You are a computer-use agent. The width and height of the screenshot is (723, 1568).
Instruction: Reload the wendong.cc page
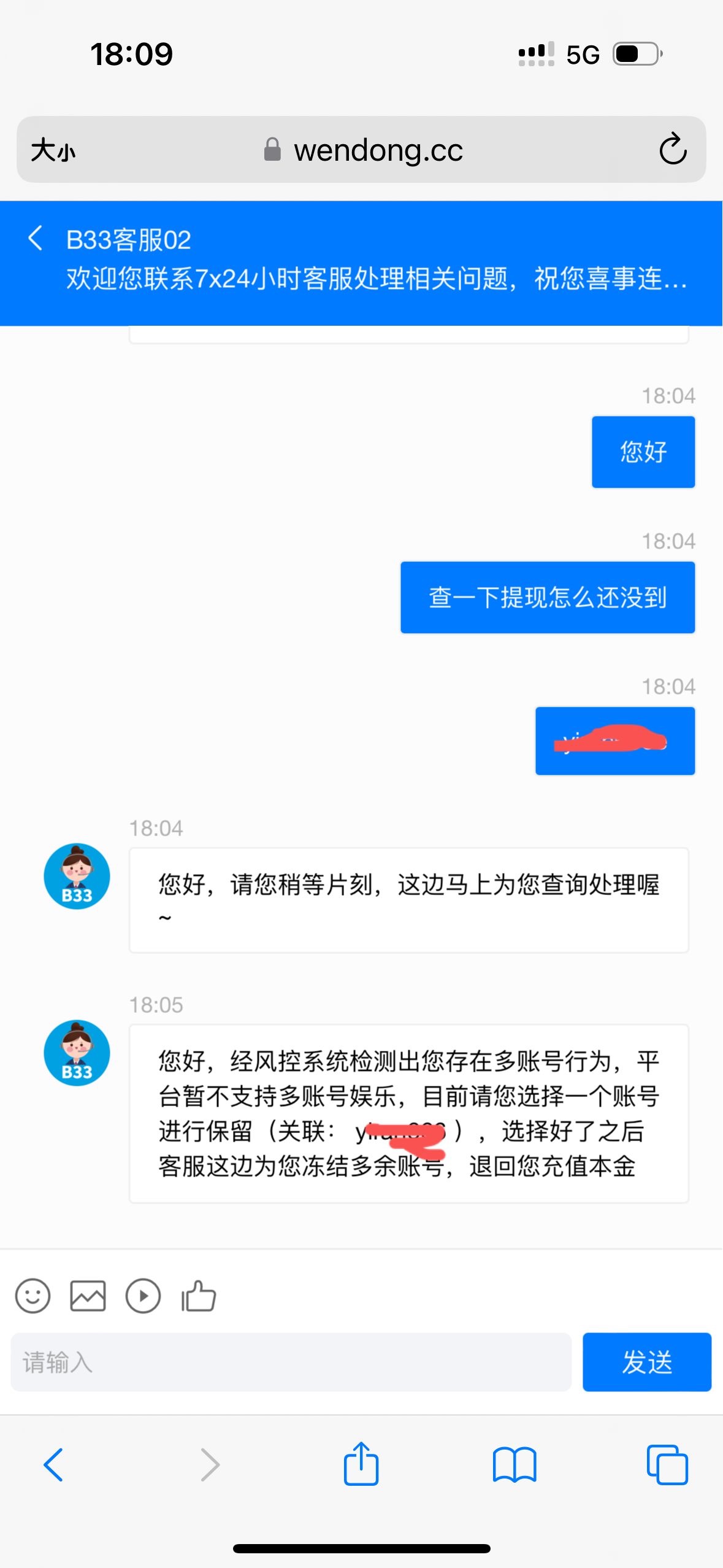tap(673, 150)
